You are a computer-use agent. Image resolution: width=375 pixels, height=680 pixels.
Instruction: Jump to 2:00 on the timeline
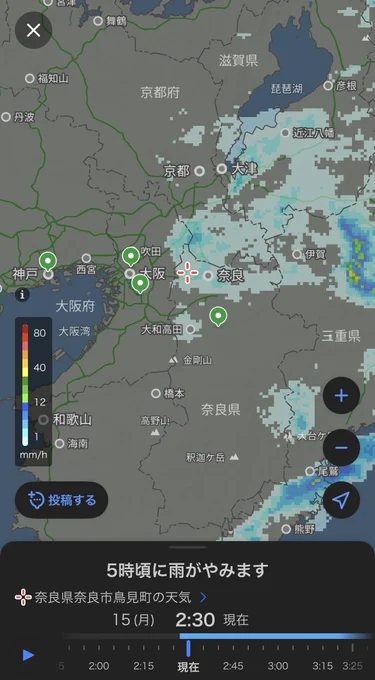tap(99, 666)
